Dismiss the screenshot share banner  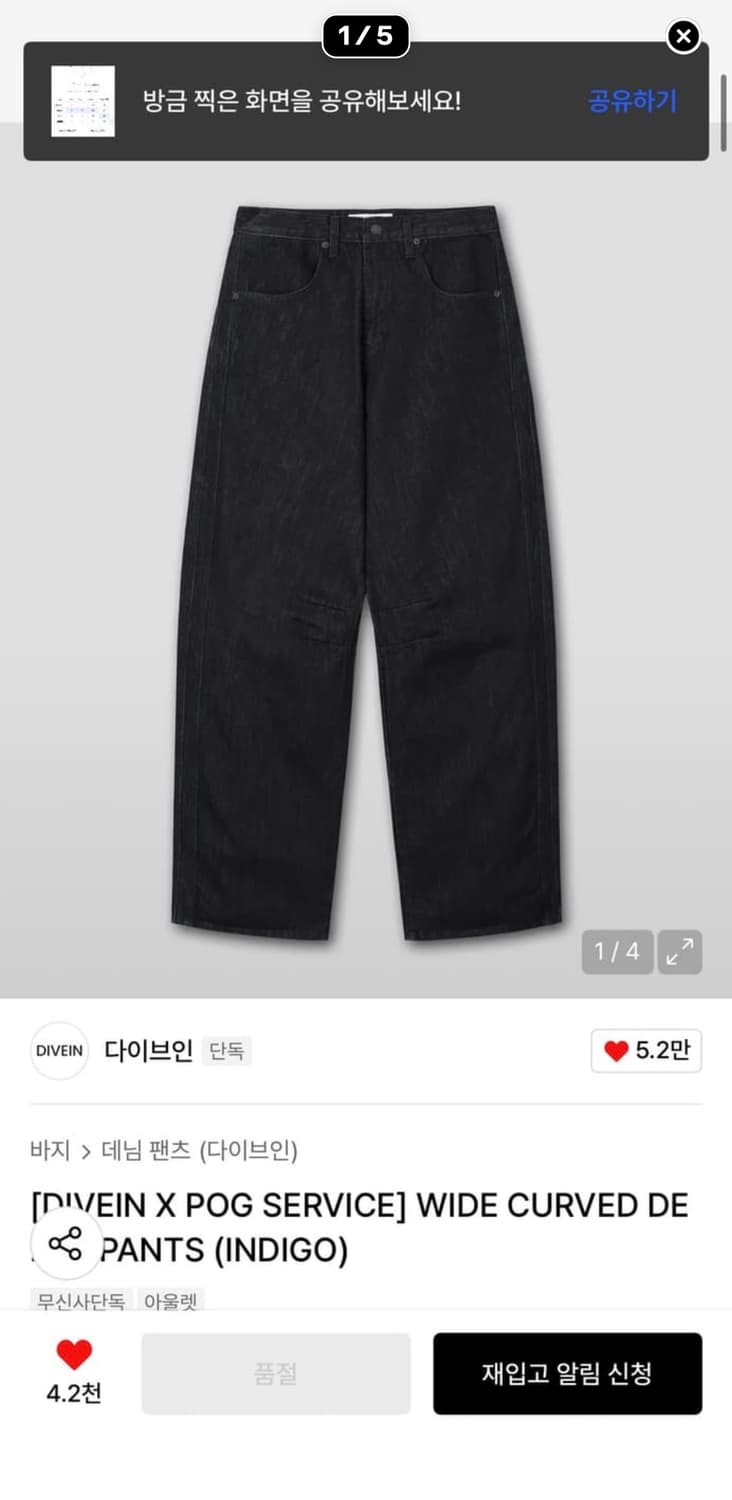pos(683,37)
